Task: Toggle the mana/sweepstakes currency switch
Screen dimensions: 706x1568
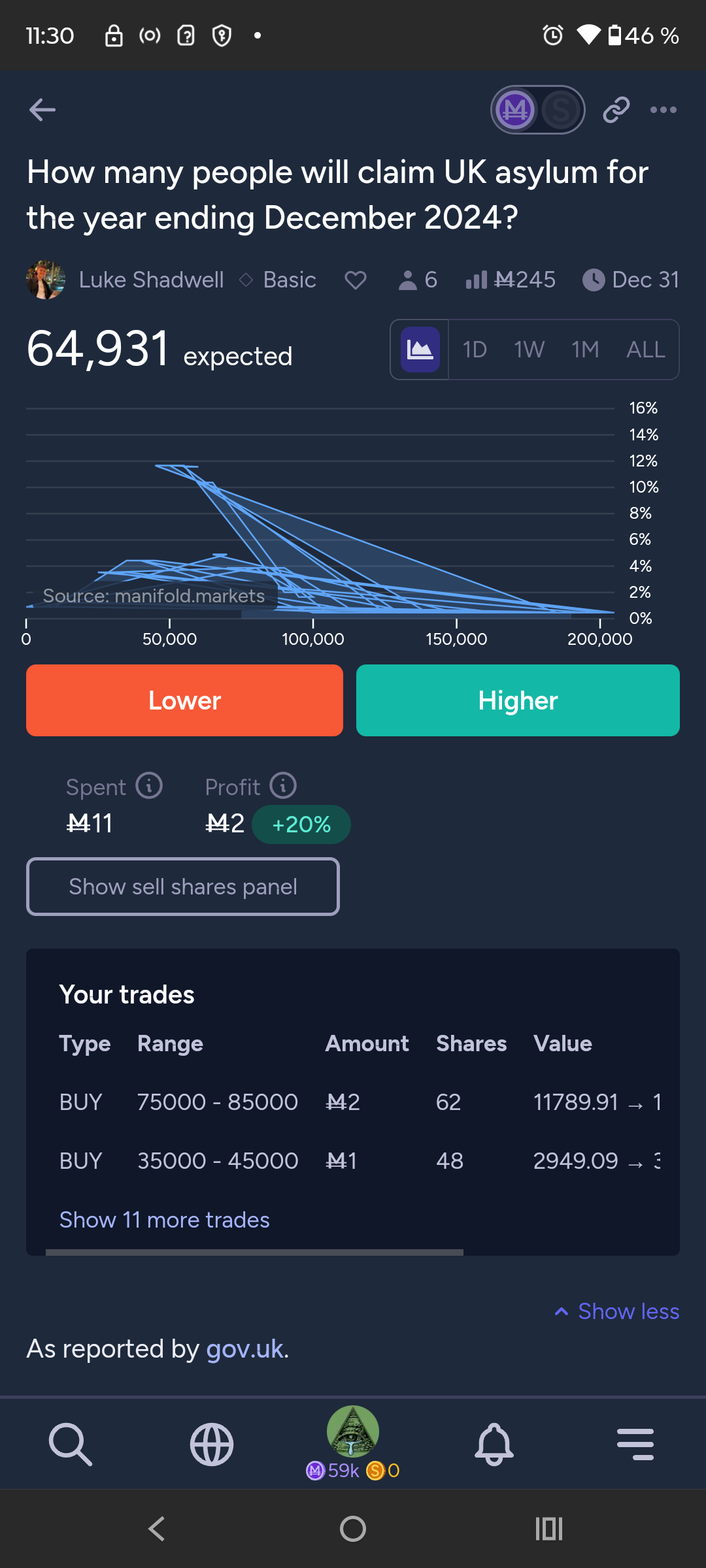Action: coord(537,110)
